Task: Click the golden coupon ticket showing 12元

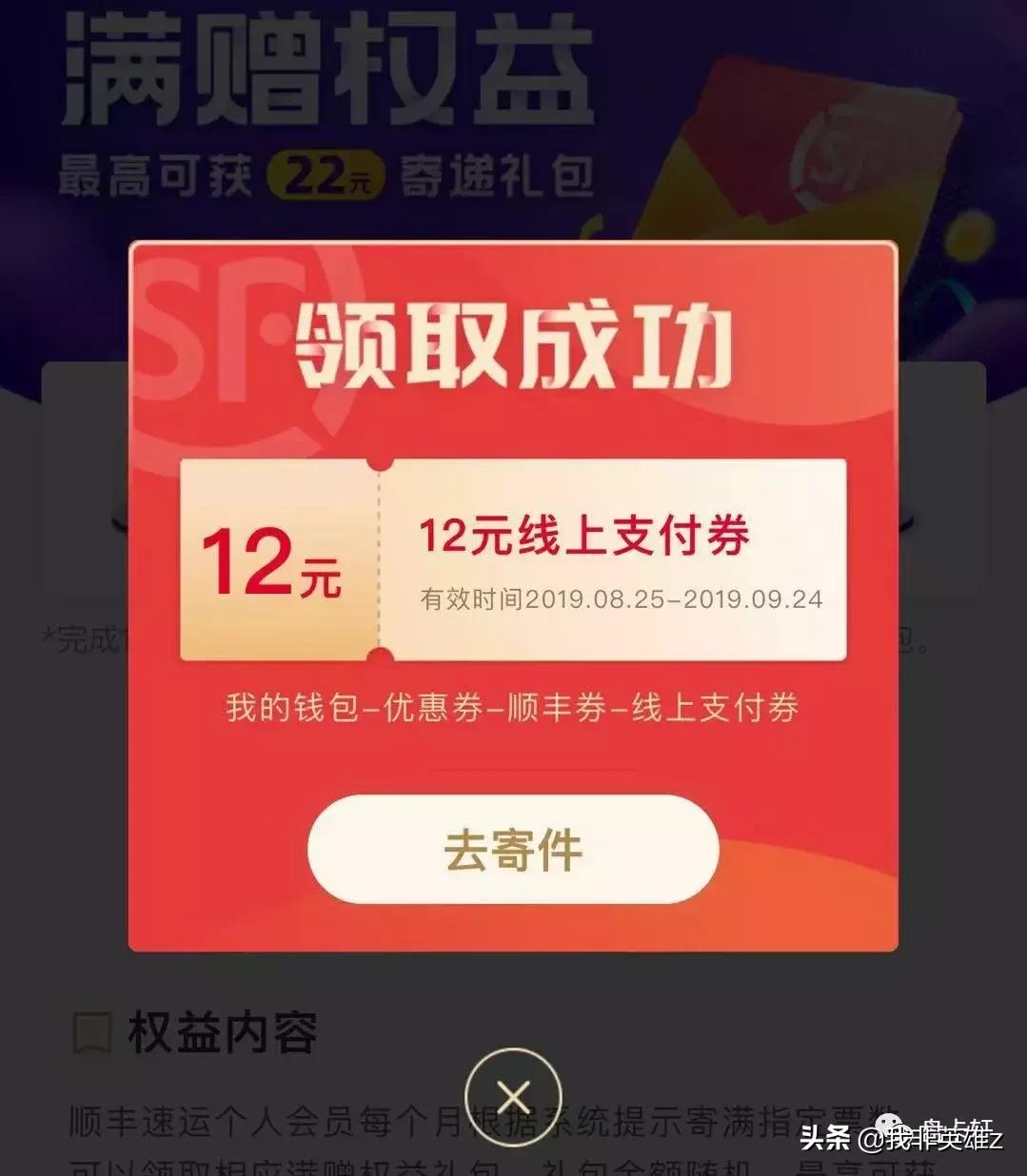Action: point(514,557)
